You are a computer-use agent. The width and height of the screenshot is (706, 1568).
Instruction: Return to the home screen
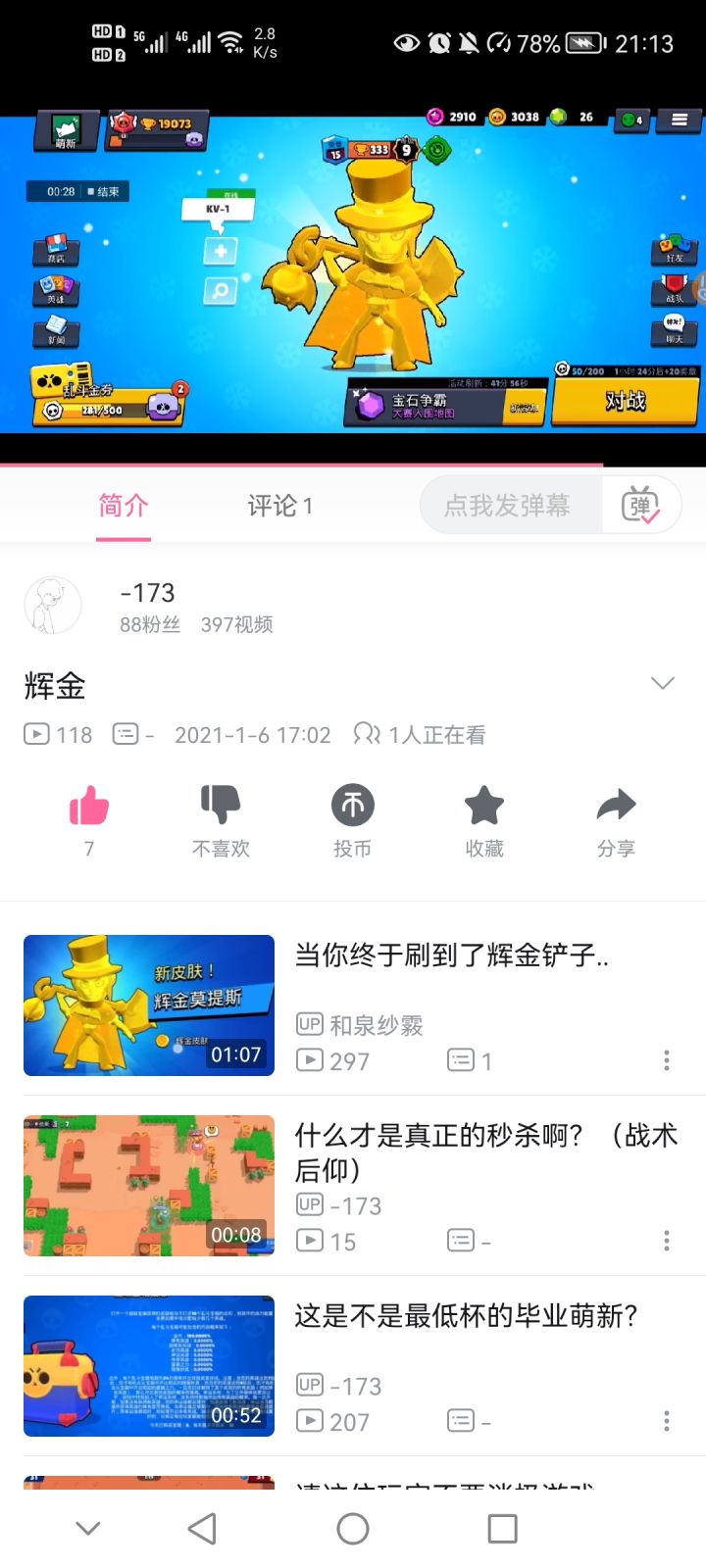click(x=353, y=1529)
